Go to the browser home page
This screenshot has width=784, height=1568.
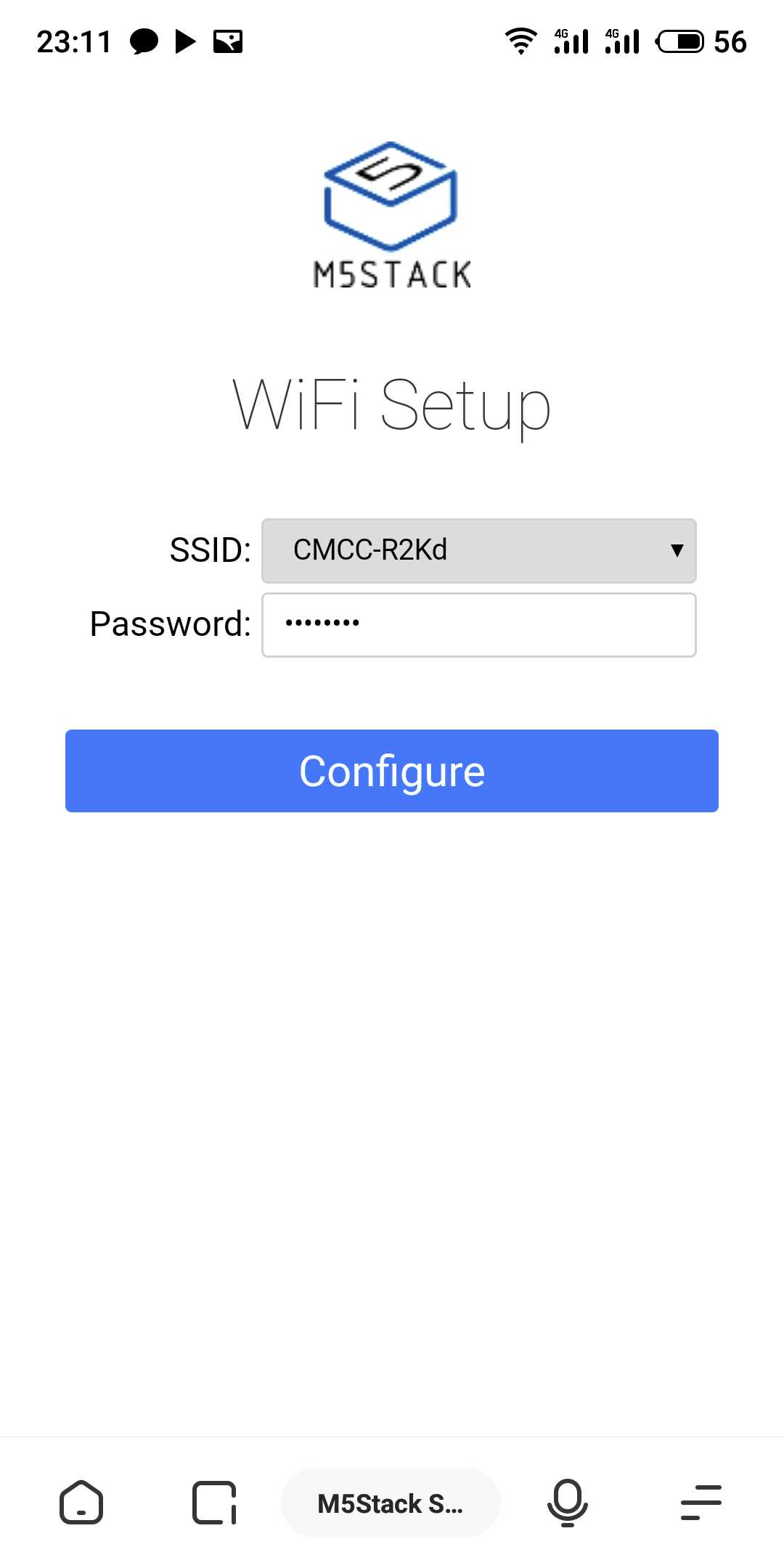(x=81, y=1502)
